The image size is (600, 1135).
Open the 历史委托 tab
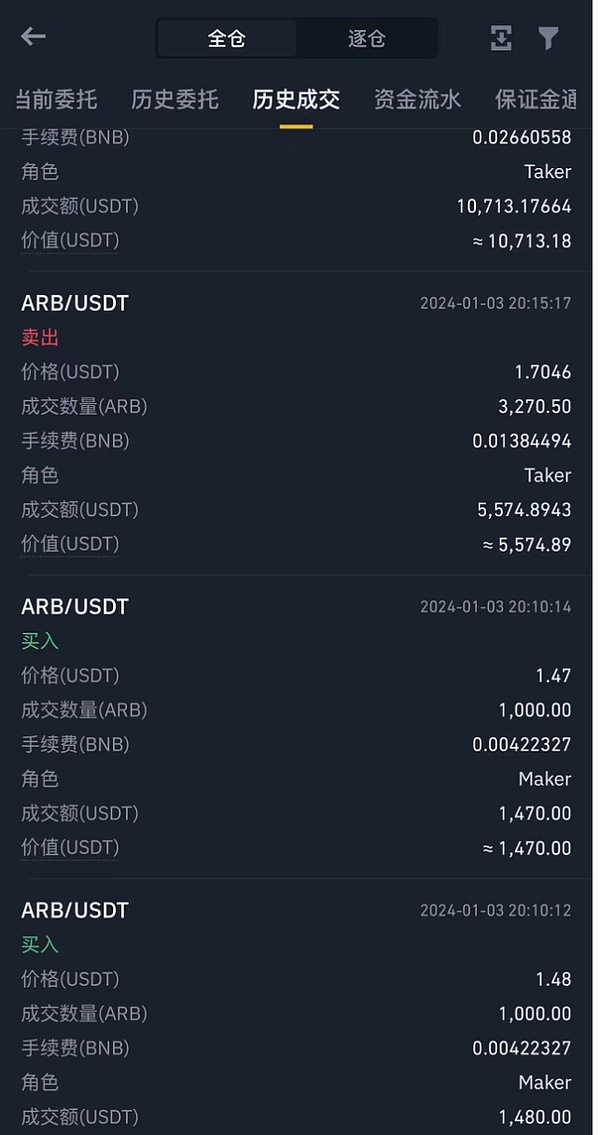(x=175, y=99)
